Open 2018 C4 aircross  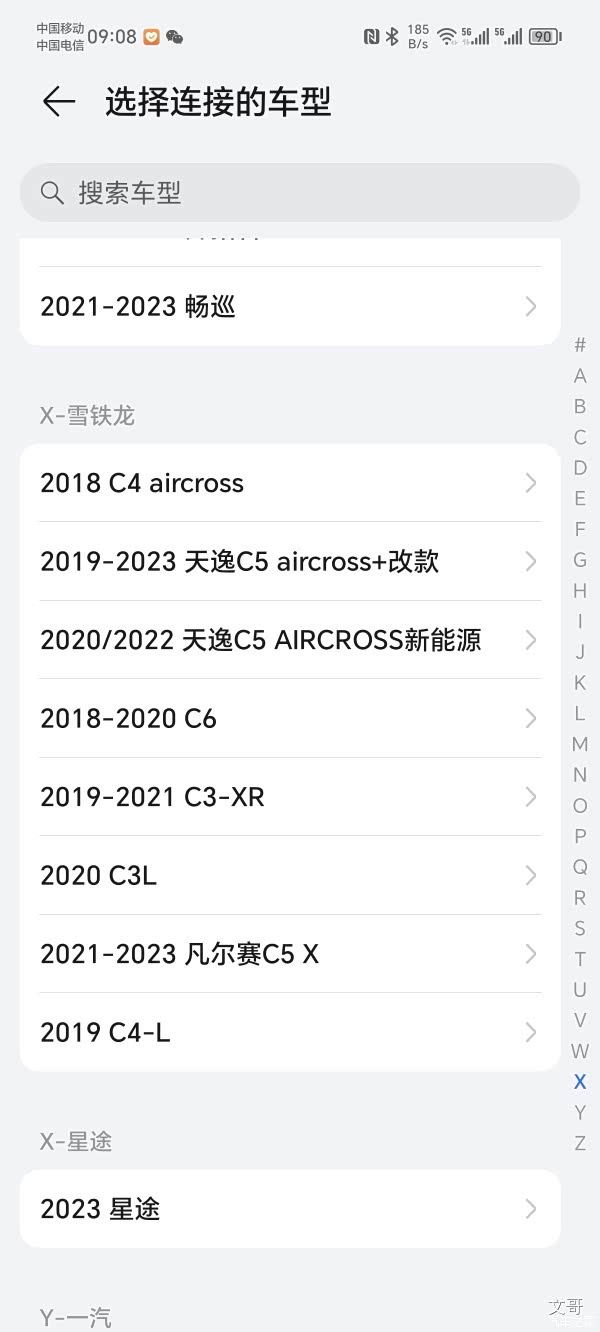290,483
